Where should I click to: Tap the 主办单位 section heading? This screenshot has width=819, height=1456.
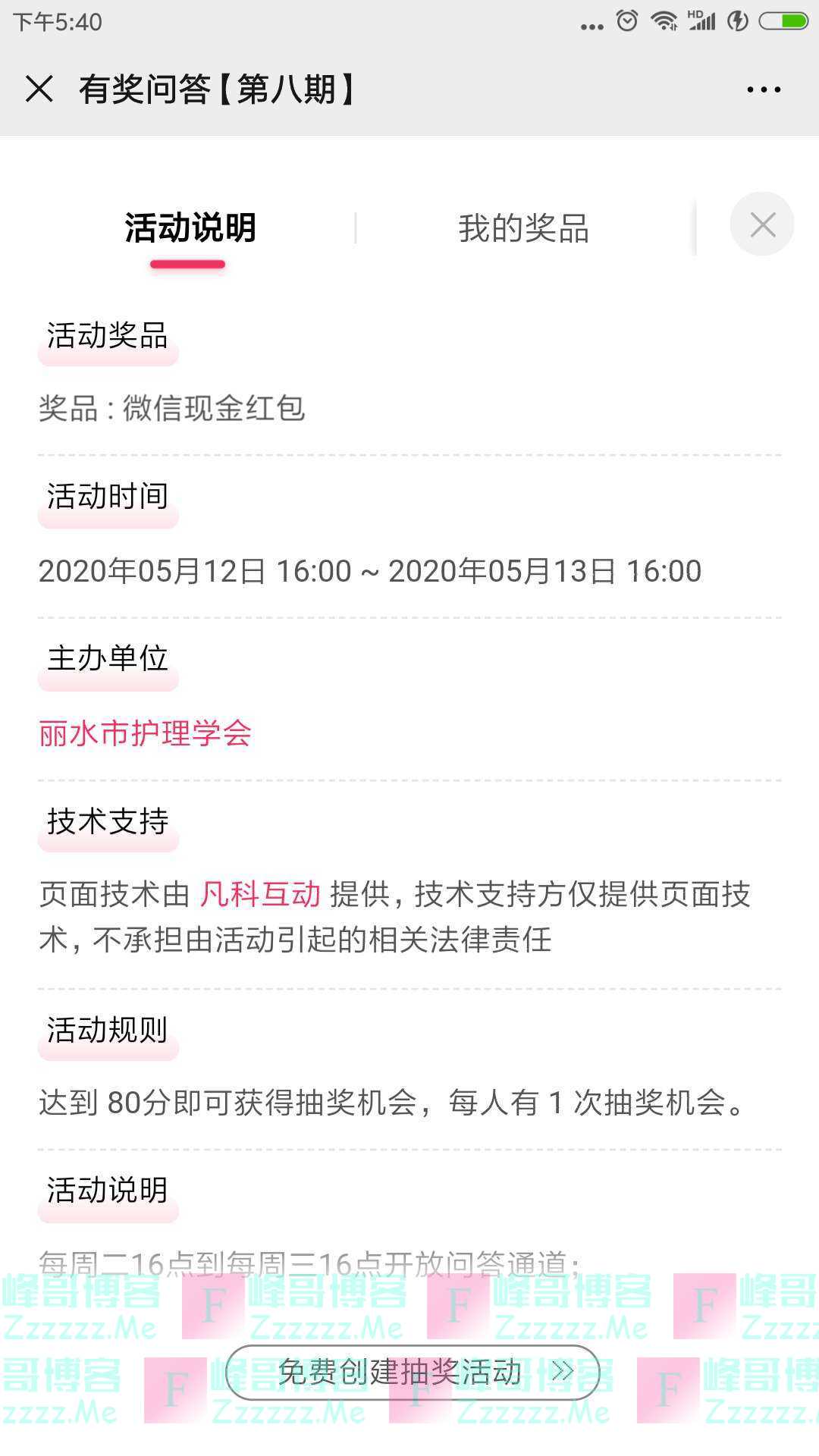[x=108, y=660]
